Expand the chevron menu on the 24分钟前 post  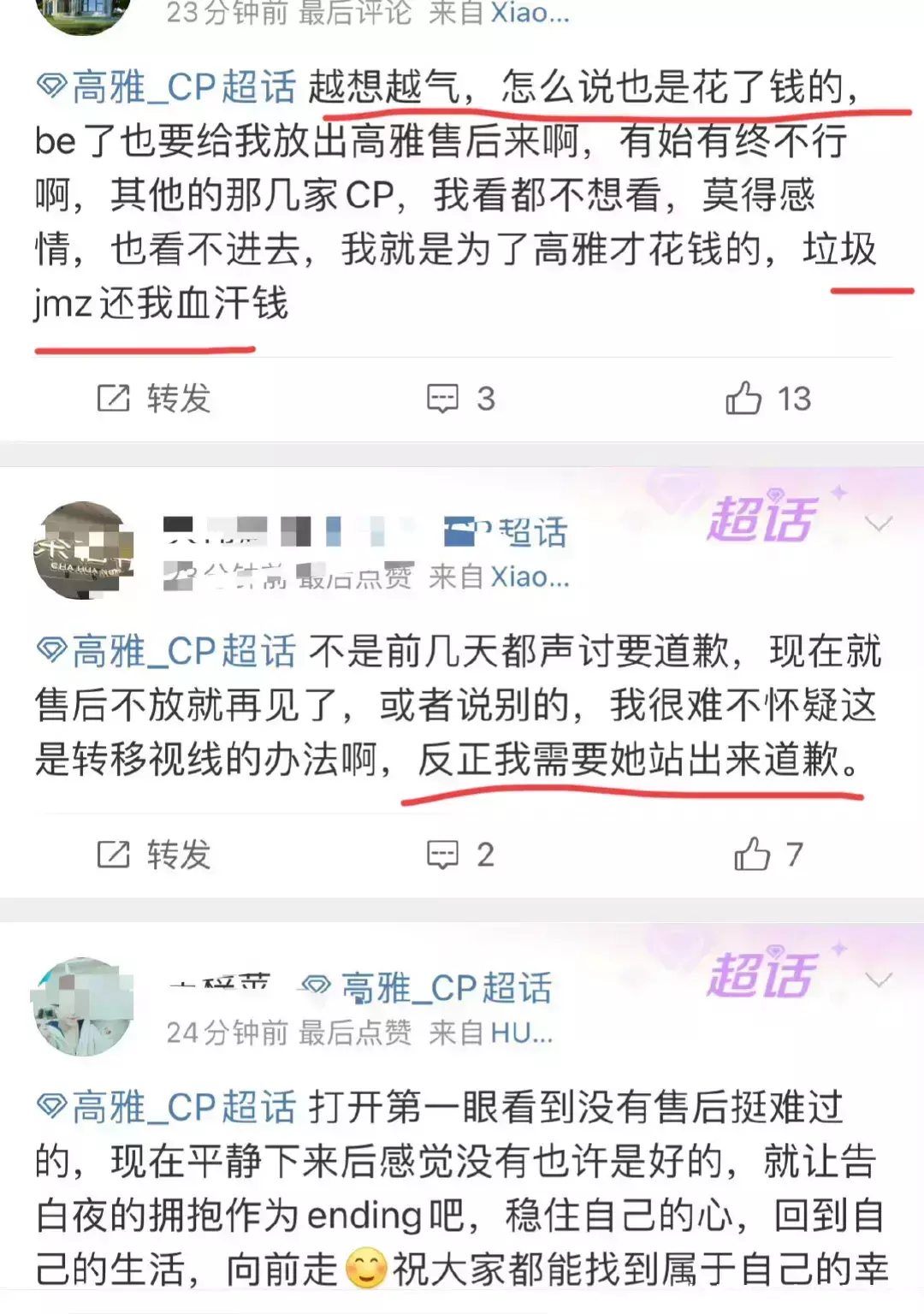[x=879, y=979]
